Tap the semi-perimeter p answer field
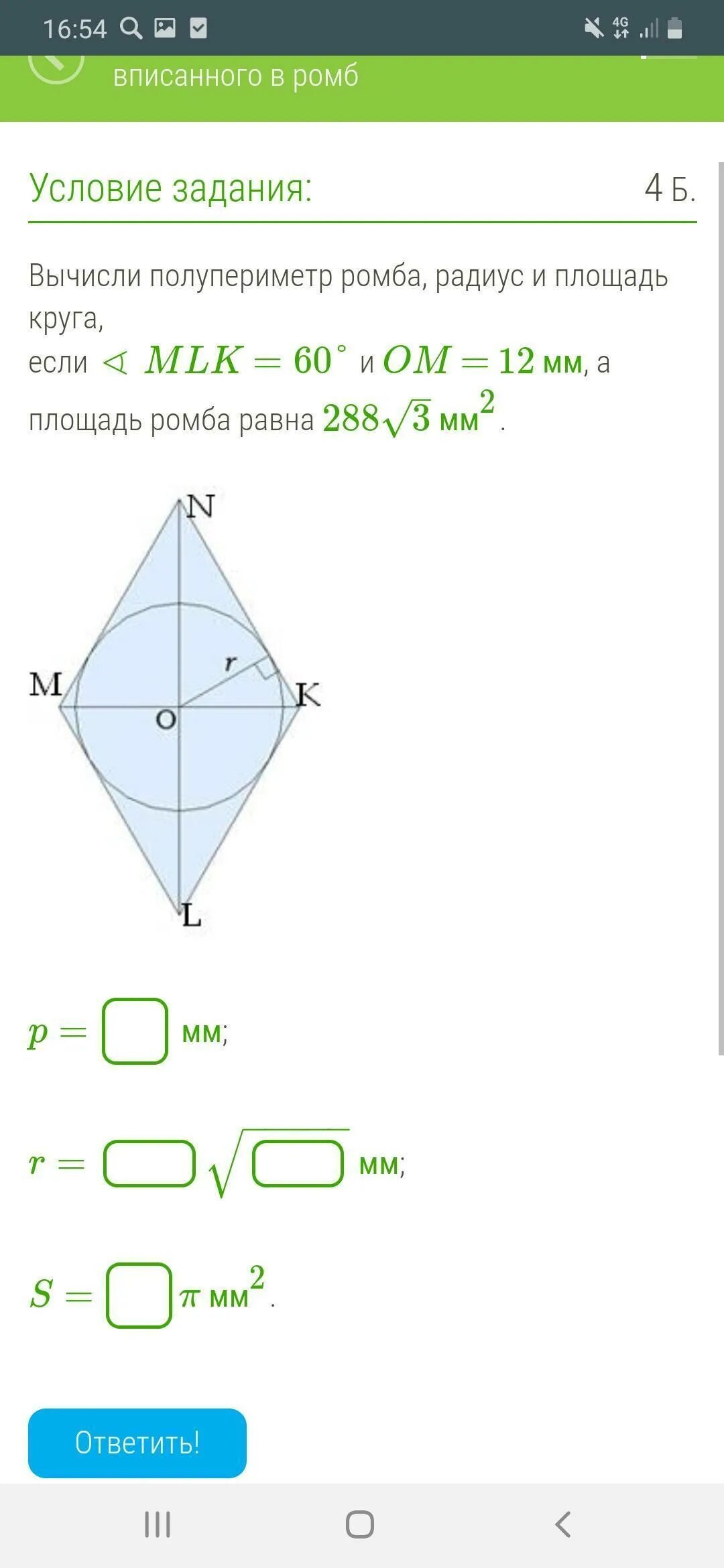Image resolution: width=724 pixels, height=1568 pixels. pyautogui.click(x=135, y=1031)
